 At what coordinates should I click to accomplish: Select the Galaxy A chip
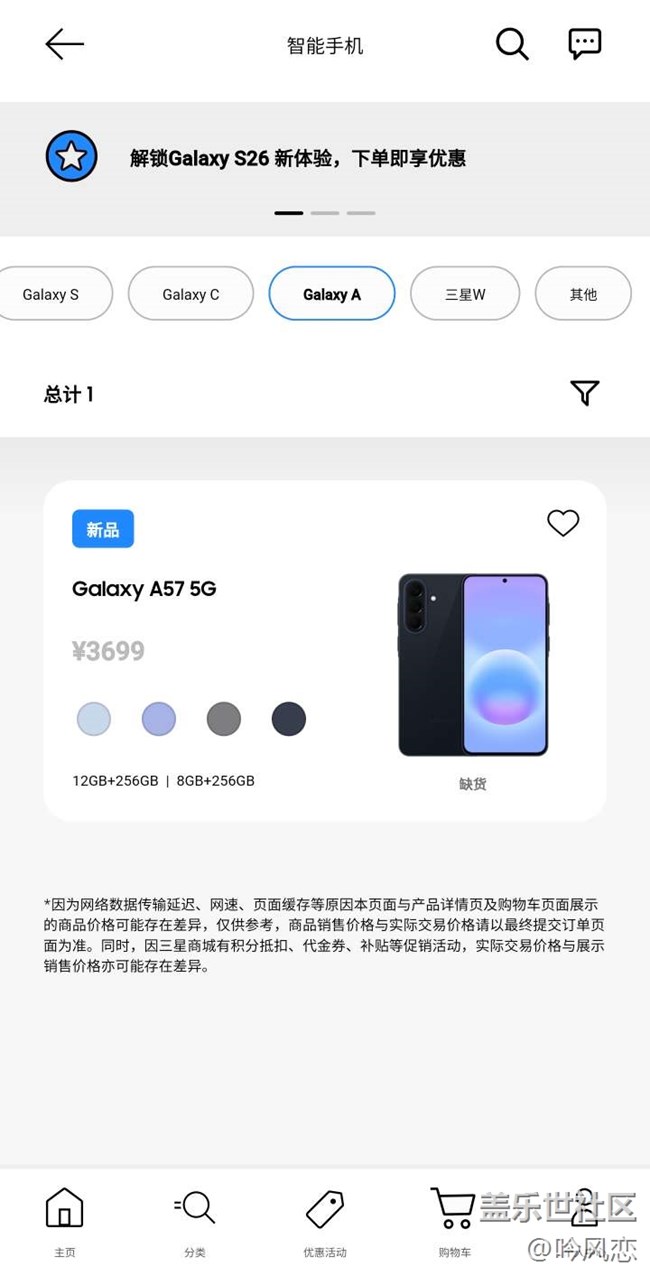[332, 294]
